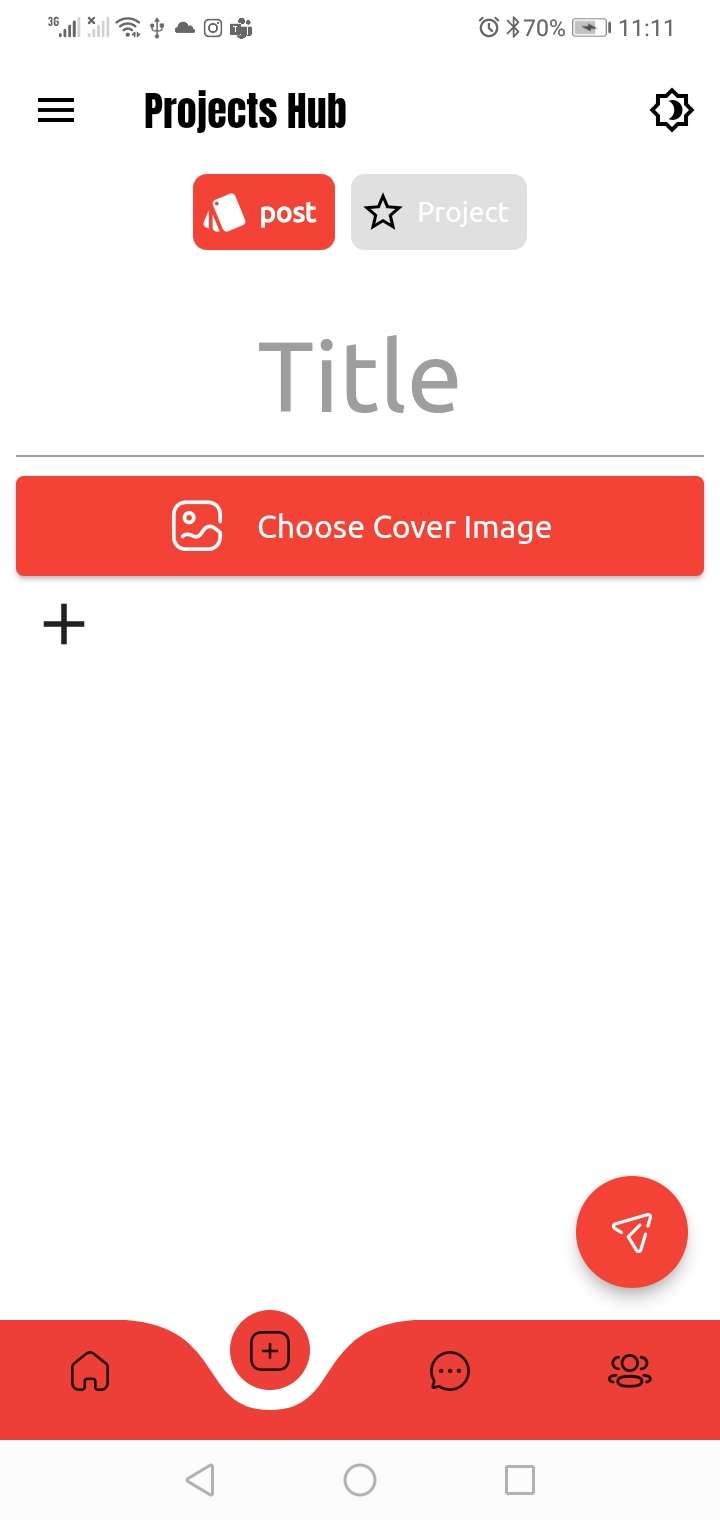720x1520 pixels.
Task: Open the navigation drawer menu
Action: tap(55, 110)
